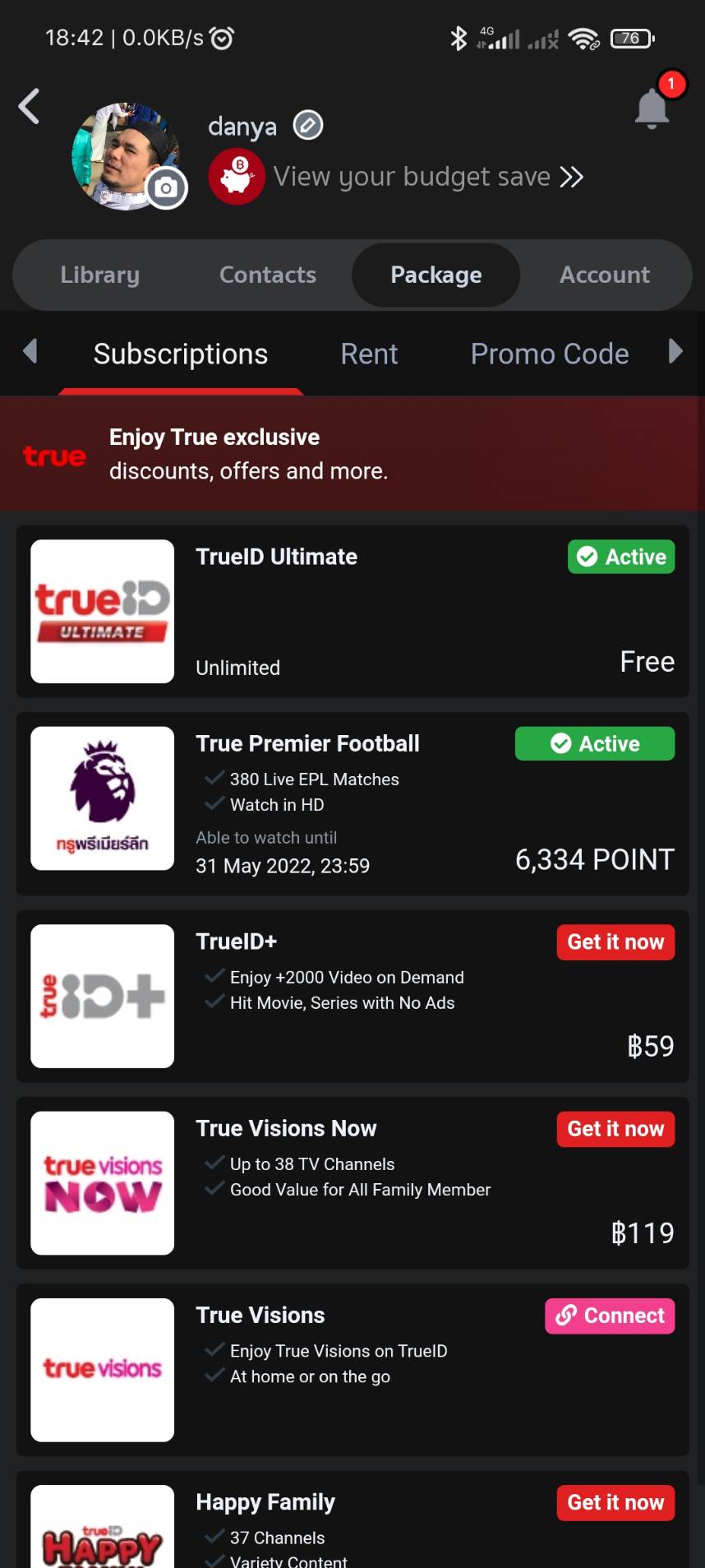
Task: Switch to the Account tab
Action: (x=604, y=275)
